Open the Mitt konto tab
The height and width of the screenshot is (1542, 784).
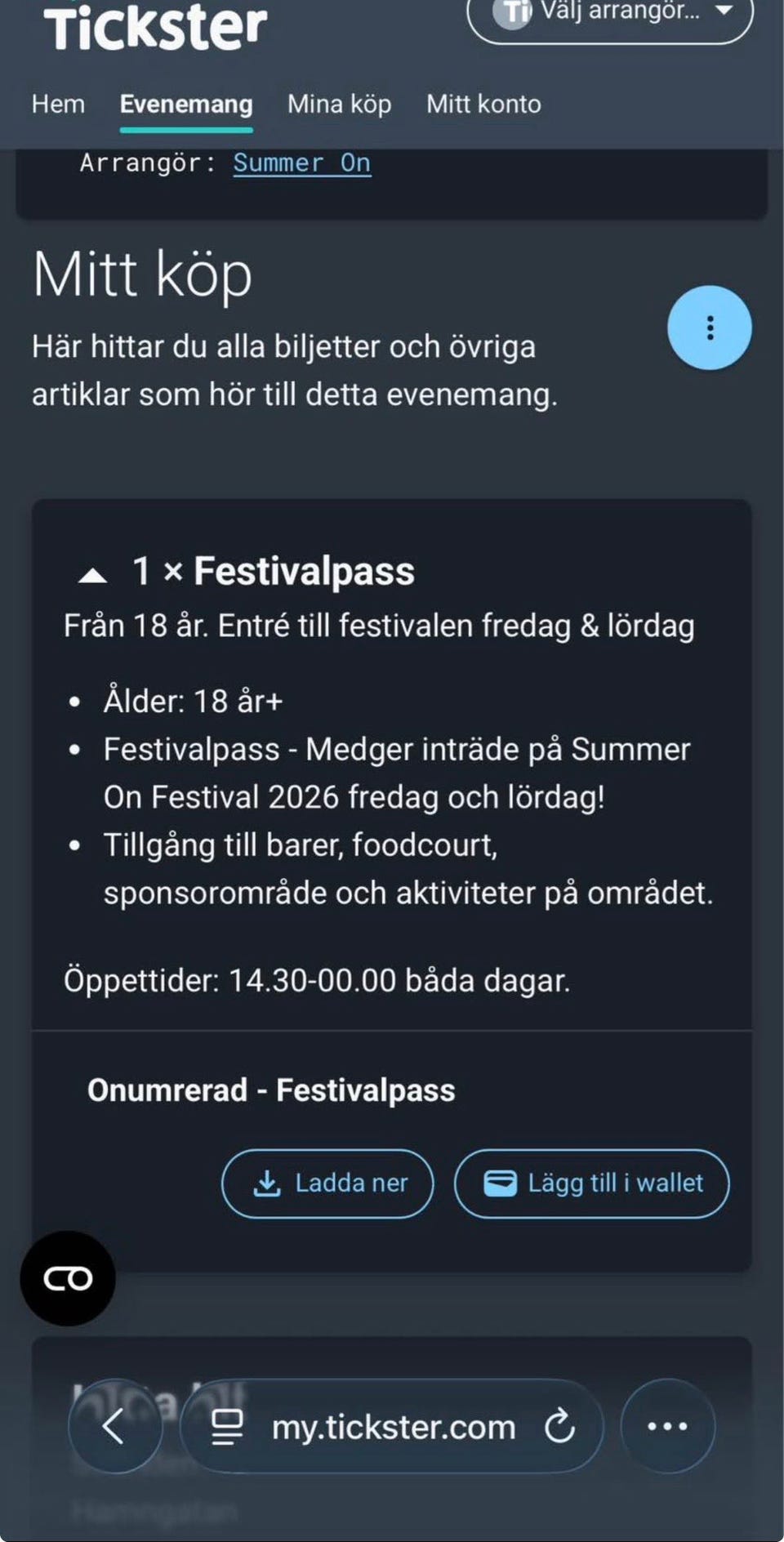tap(483, 105)
